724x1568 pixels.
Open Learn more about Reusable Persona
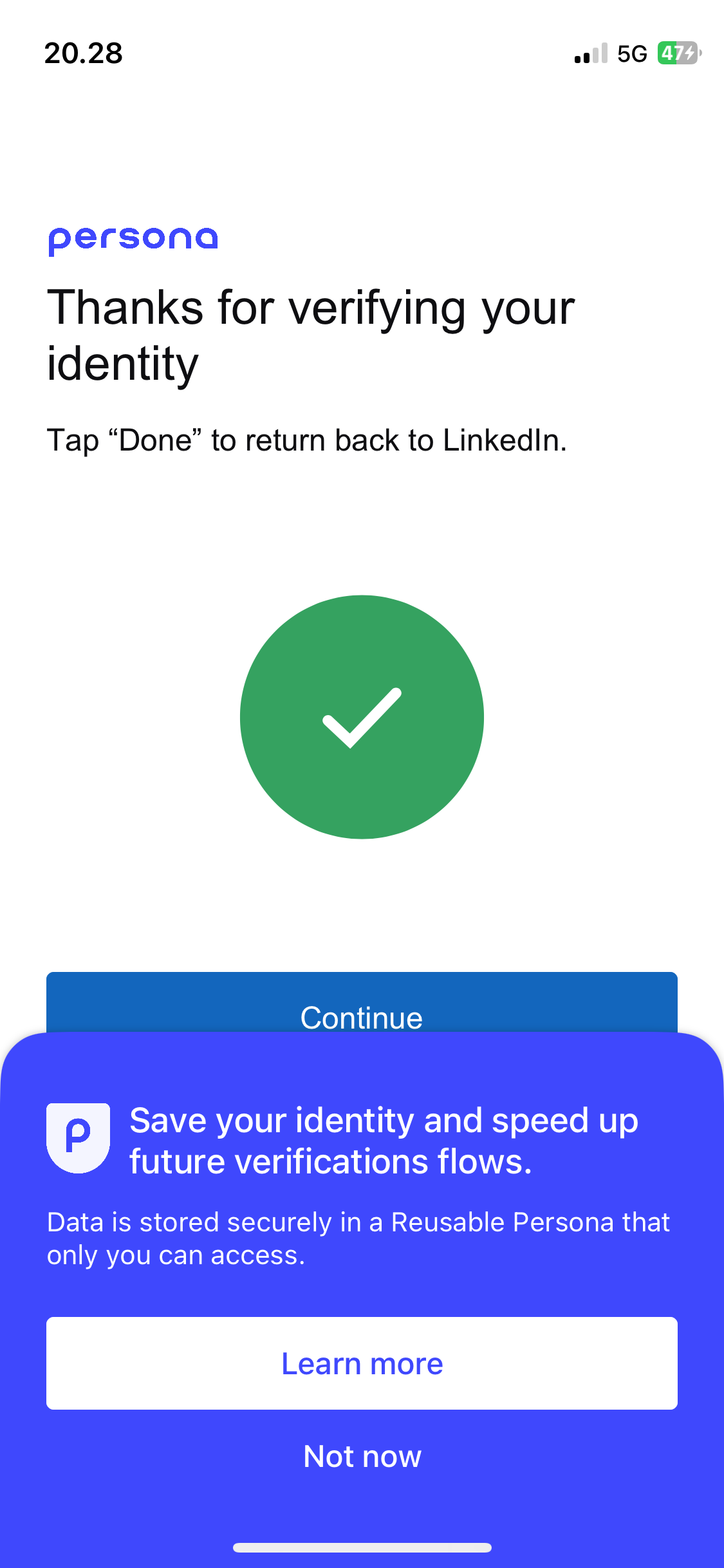tap(362, 1363)
